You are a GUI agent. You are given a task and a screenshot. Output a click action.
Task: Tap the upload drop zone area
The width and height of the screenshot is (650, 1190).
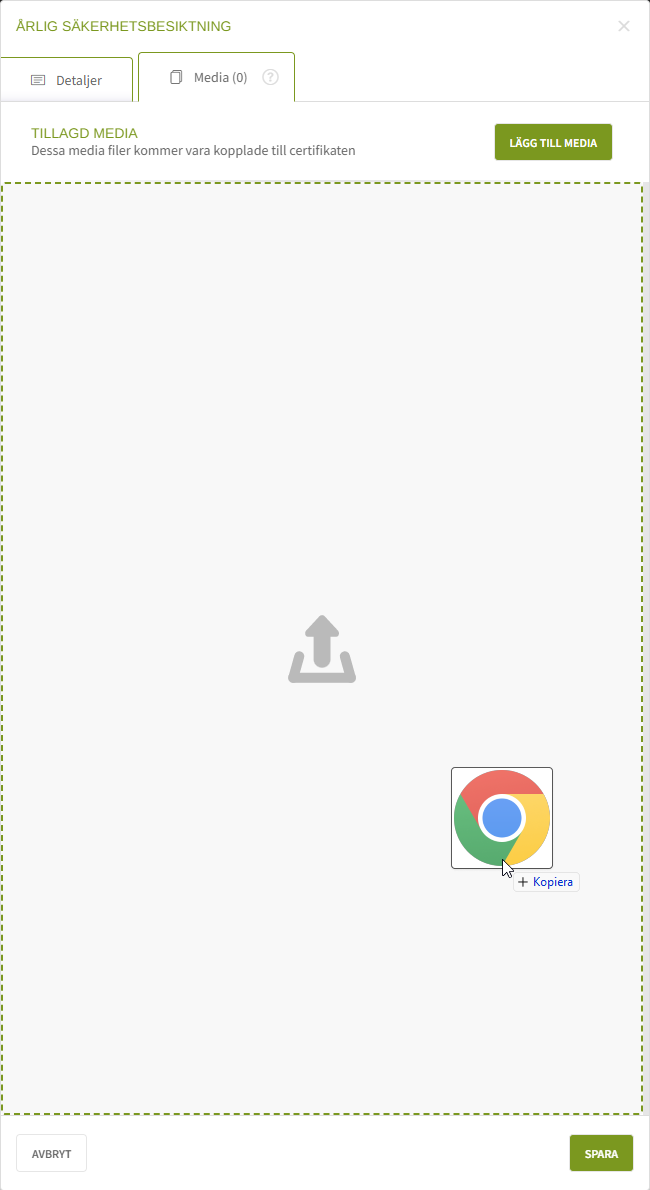click(x=322, y=650)
